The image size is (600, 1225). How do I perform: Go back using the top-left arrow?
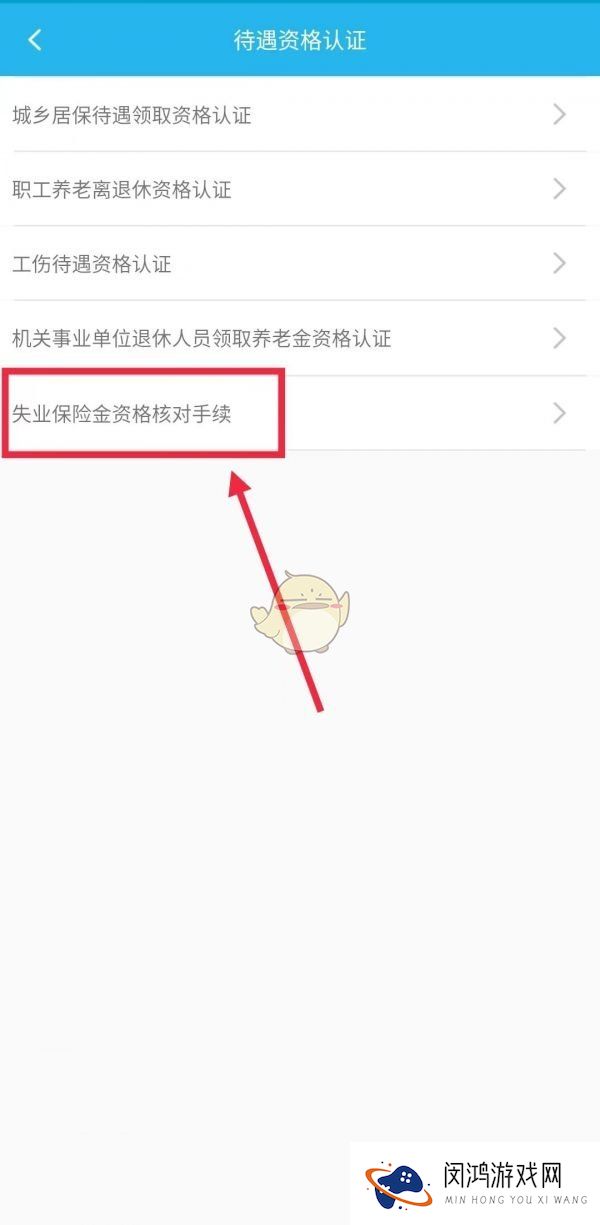[x=36, y=40]
